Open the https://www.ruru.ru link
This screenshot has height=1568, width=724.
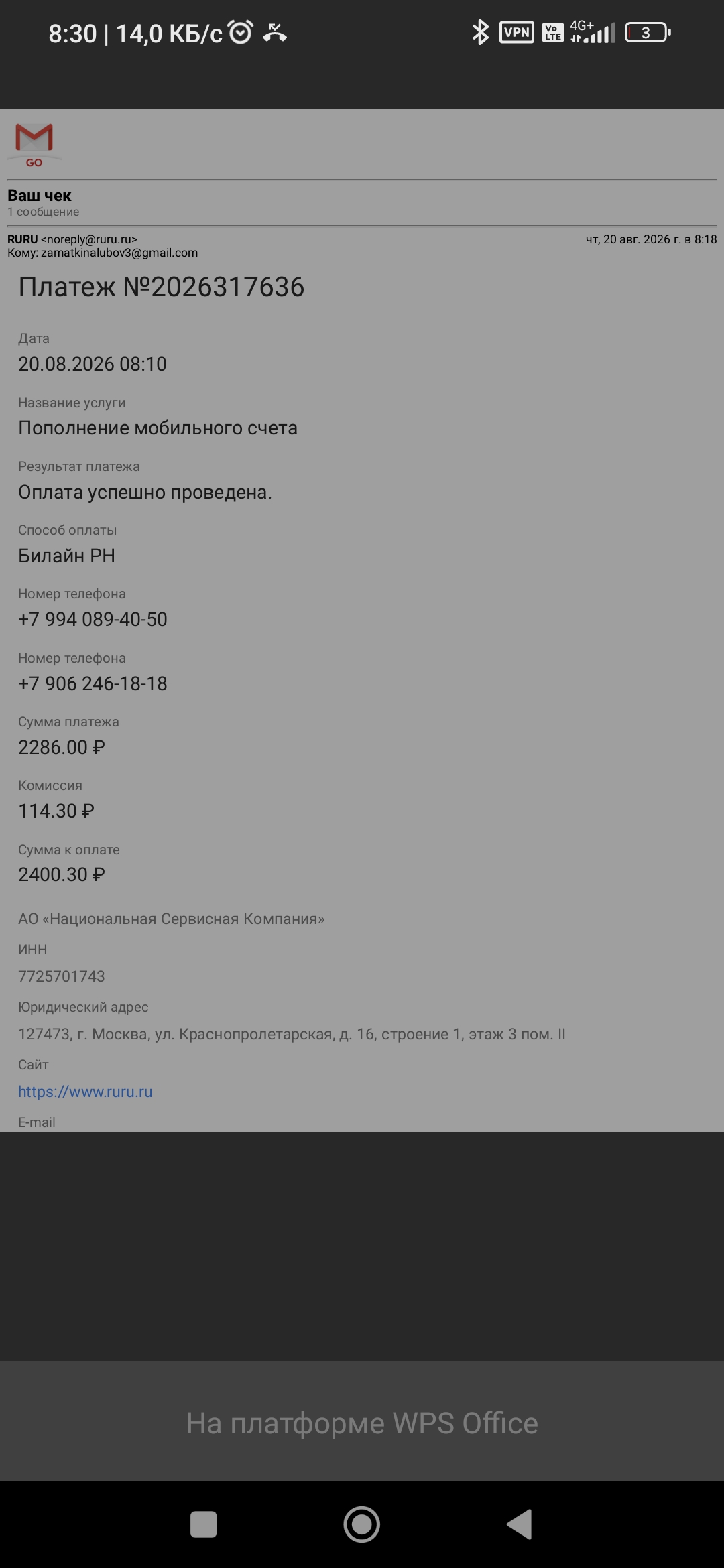point(85,1092)
